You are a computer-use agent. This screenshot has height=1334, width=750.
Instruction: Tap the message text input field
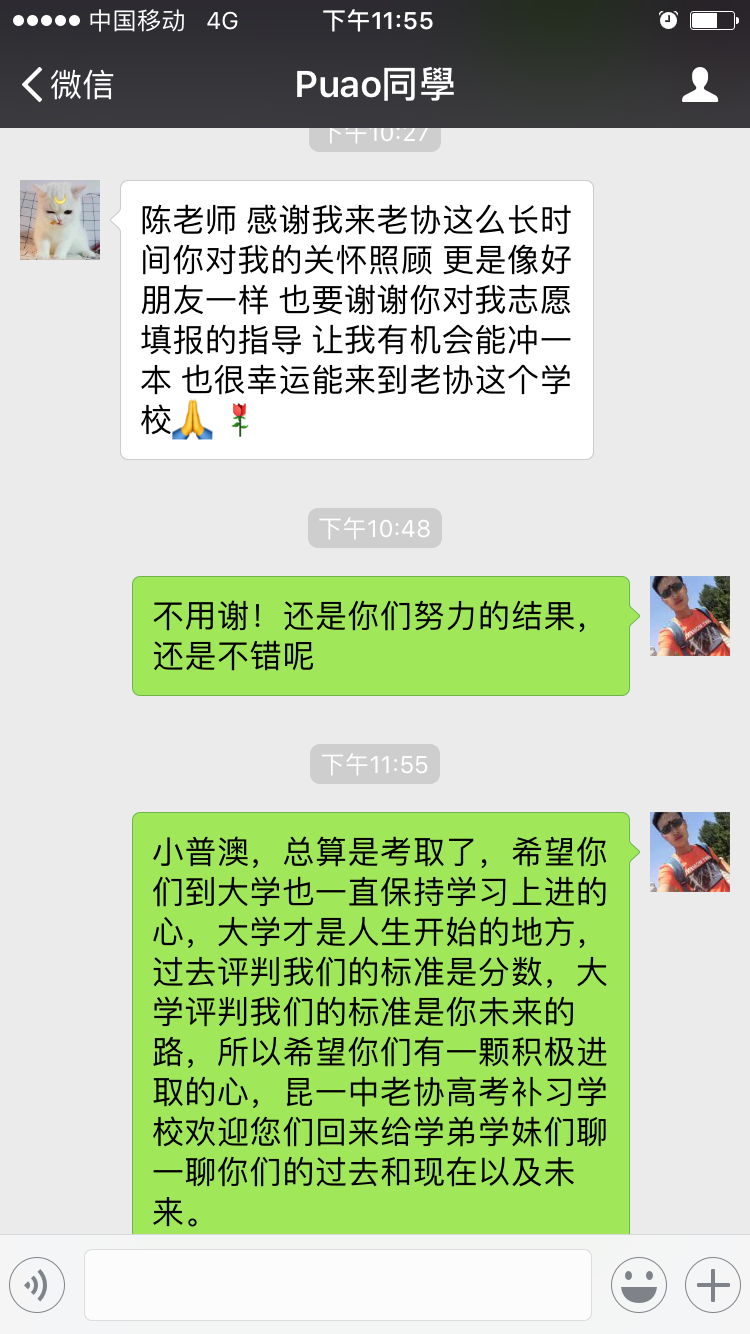point(337,1285)
